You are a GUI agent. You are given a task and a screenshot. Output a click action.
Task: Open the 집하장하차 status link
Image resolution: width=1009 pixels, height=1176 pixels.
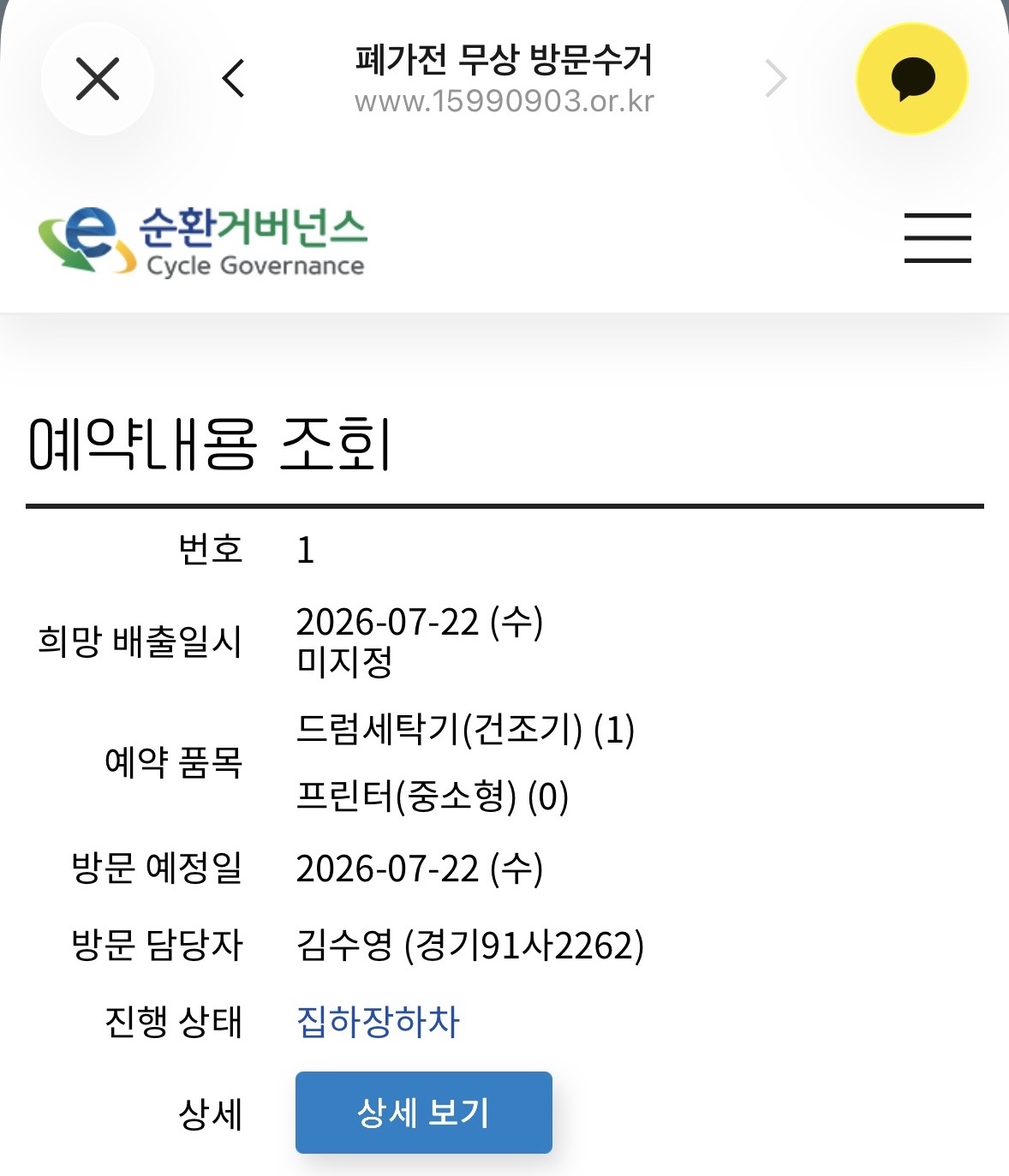378,1022
